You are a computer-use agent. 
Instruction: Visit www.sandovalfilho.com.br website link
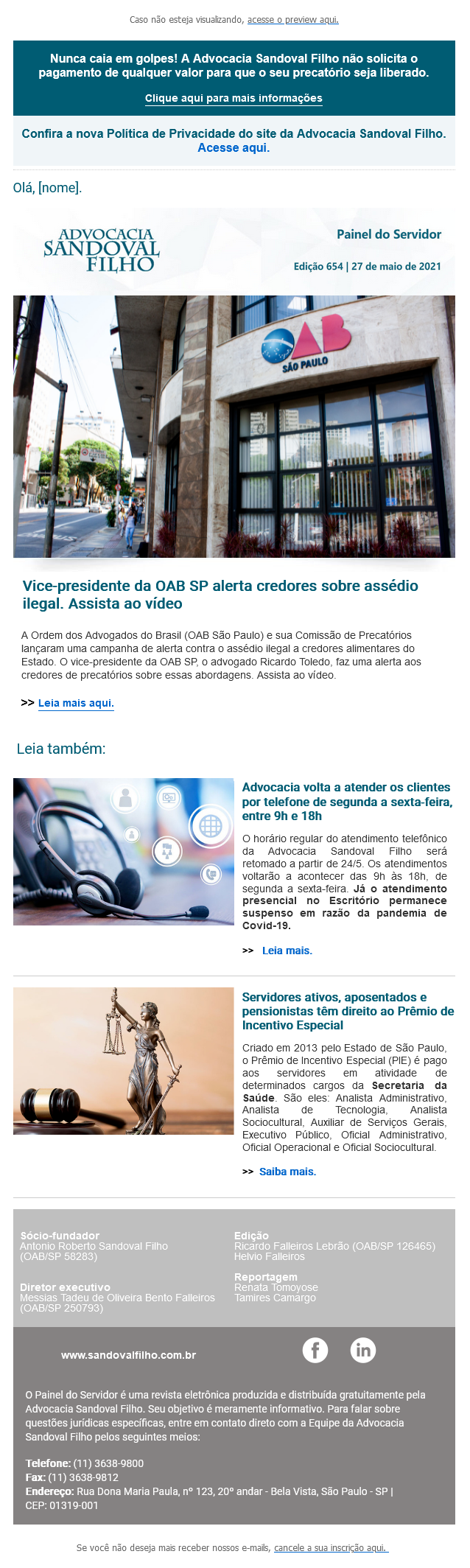tap(128, 1355)
